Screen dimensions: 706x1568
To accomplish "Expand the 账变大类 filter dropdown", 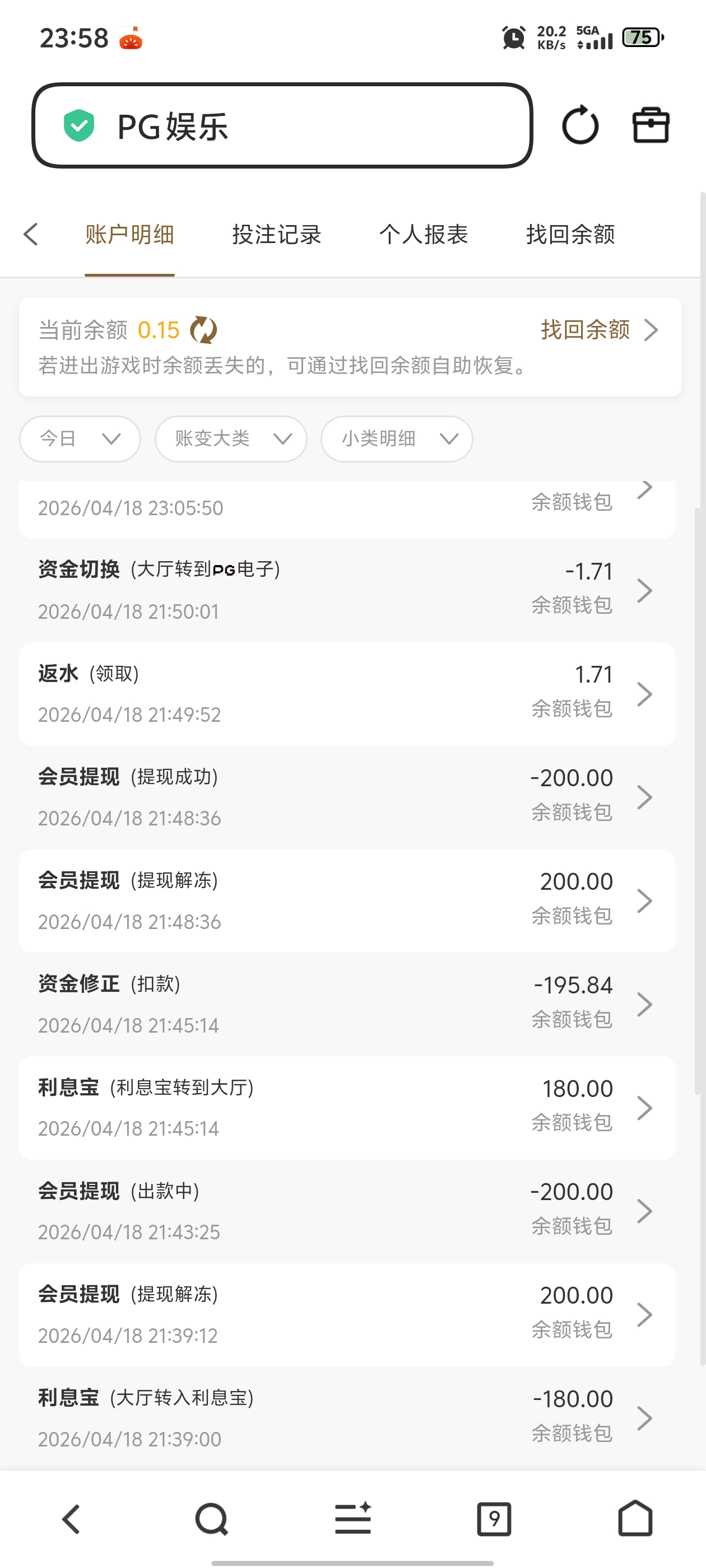I will 230,438.
